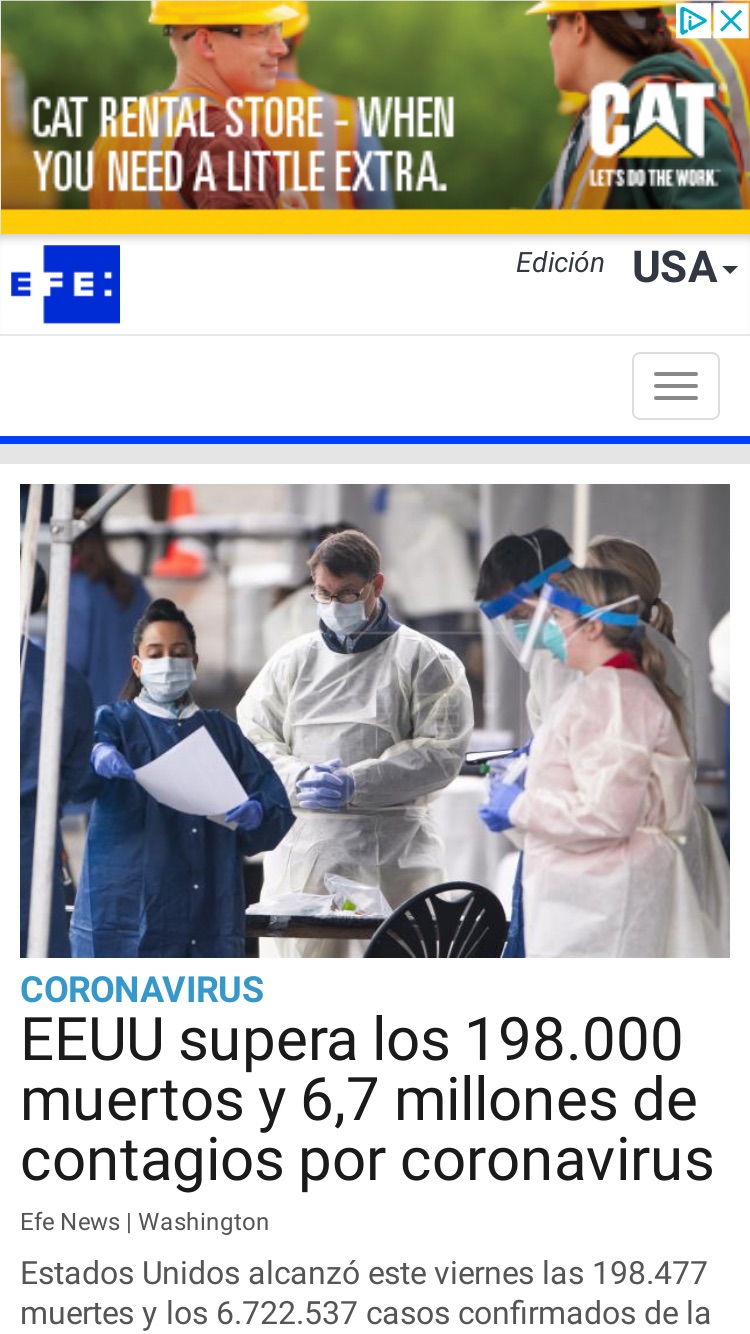Open the coronavirus testing article photo
Screen dimensions: 750x1334
click(375, 721)
